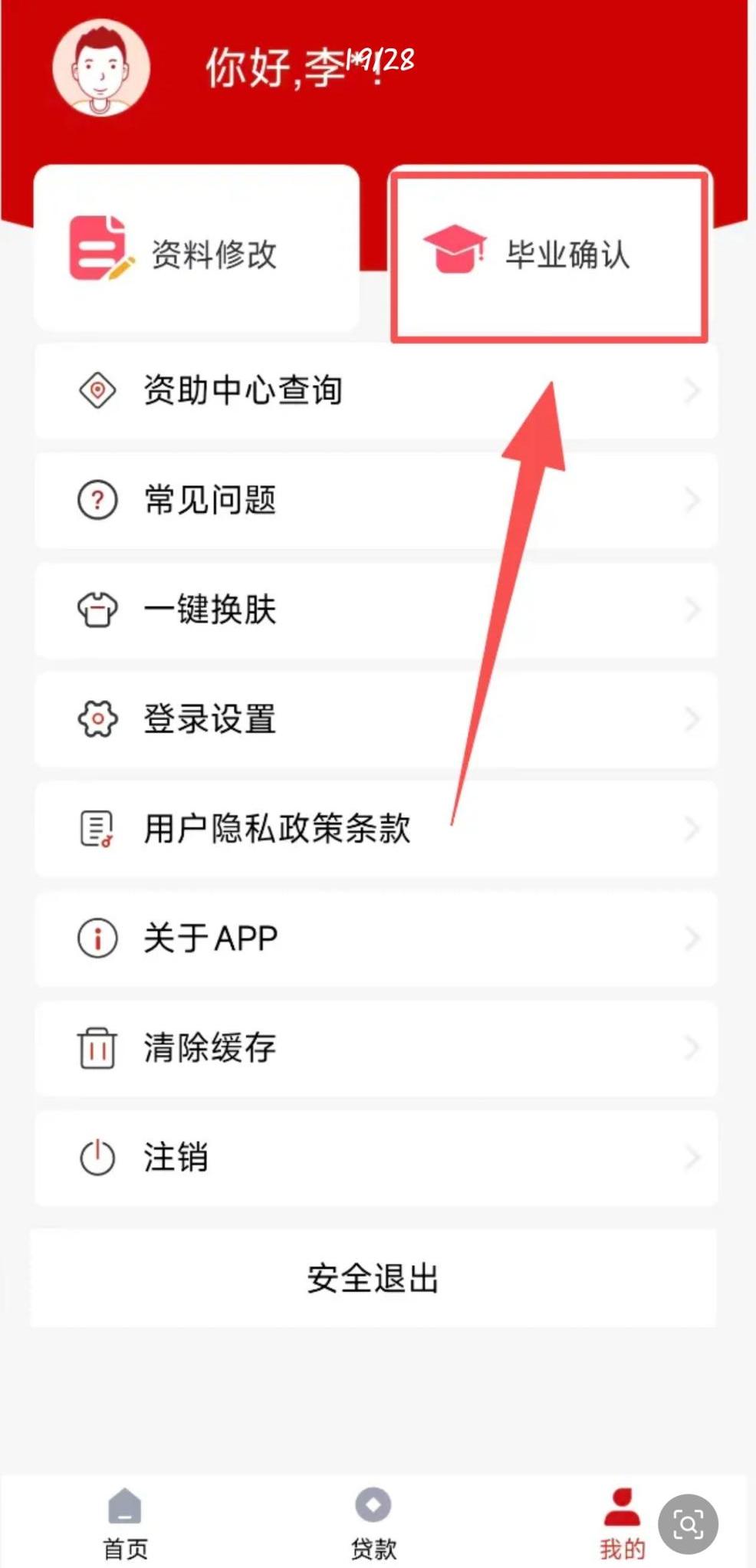
Task: Select the 我的 tab
Action: click(x=622, y=1524)
